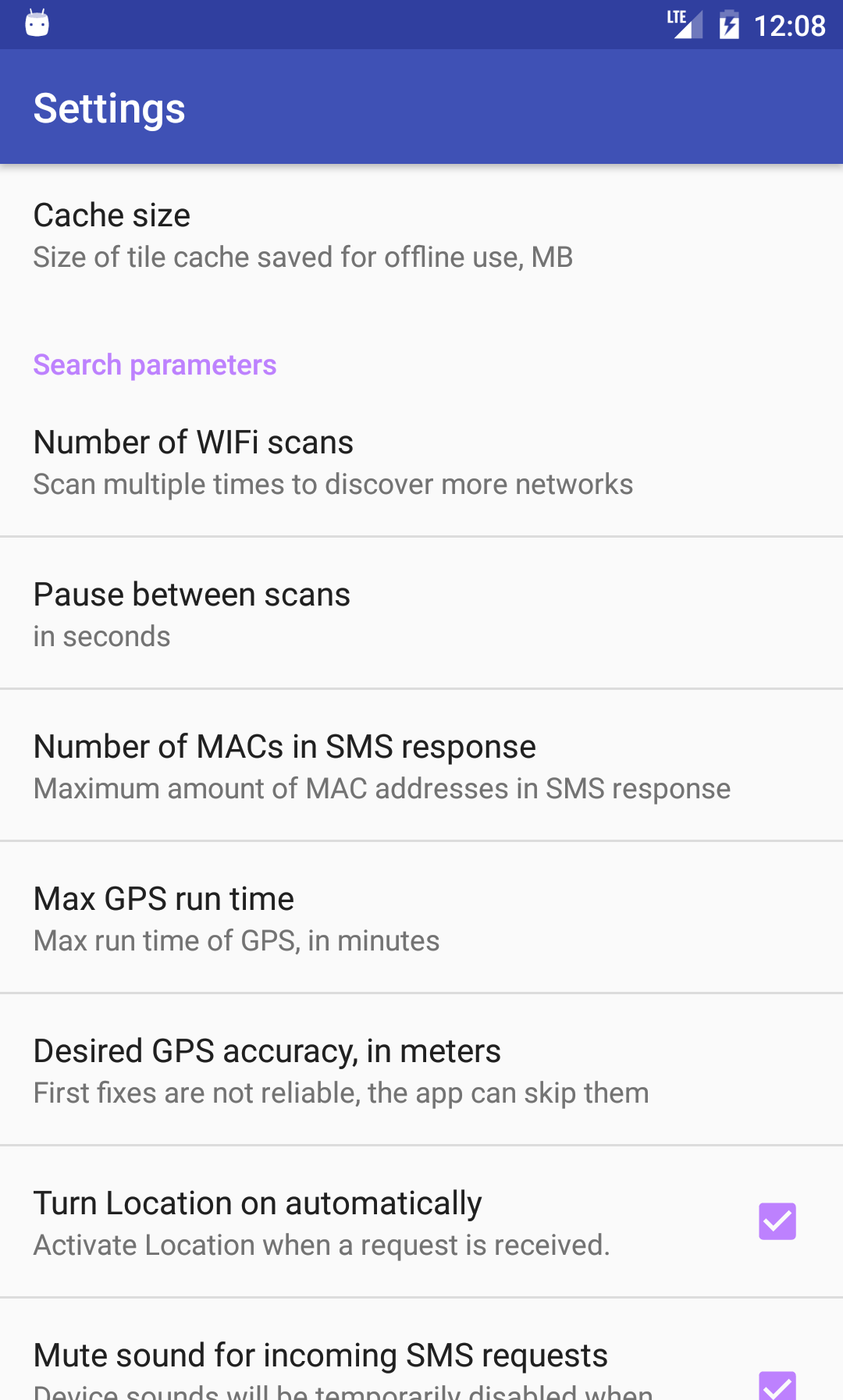Open Pause between scans setting
This screenshot has height=1400, width=843.
[421, 613]
